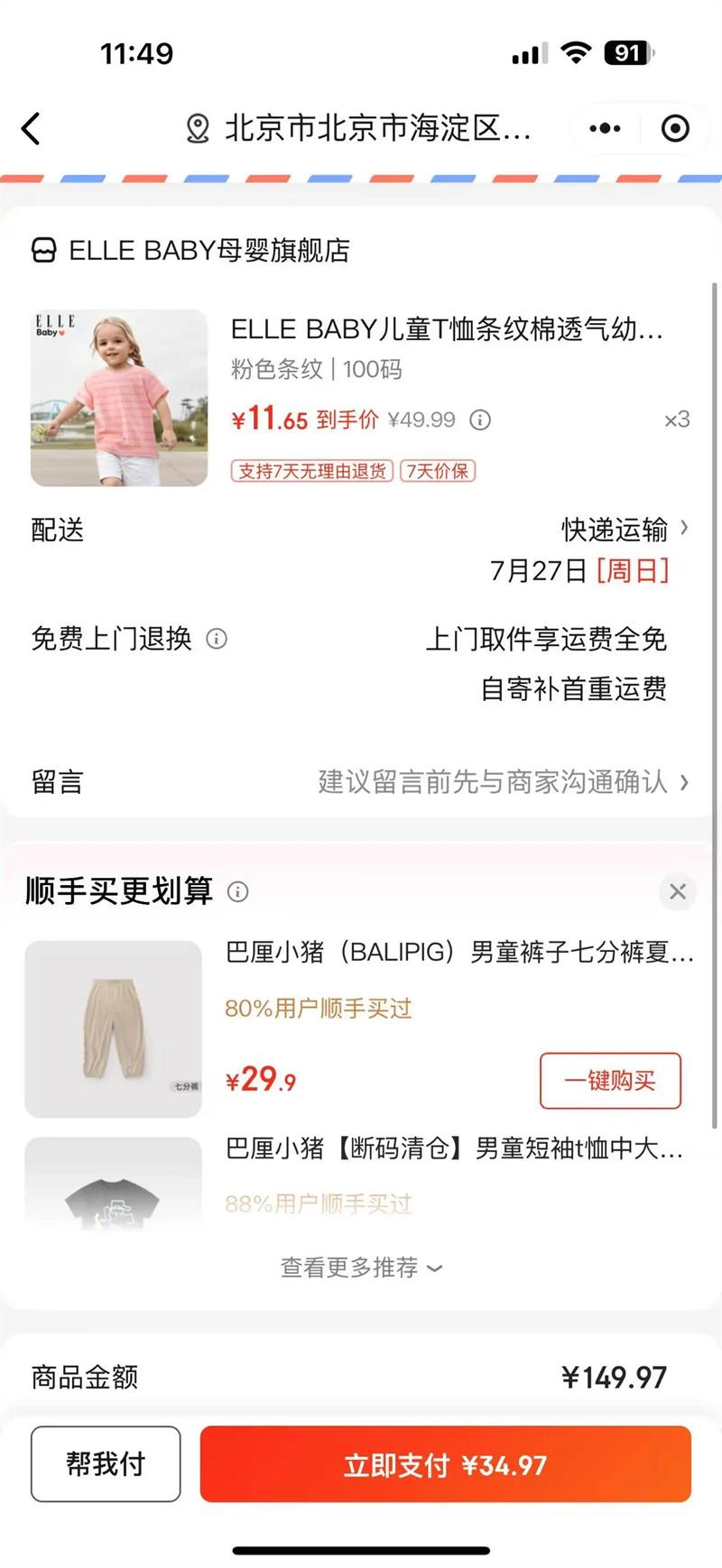Viewport: 722px width, 1568px height.
Task: Dismiss the 顺手买更划算 recommendations
Action: pyautogui.click(x=678, y=891)
